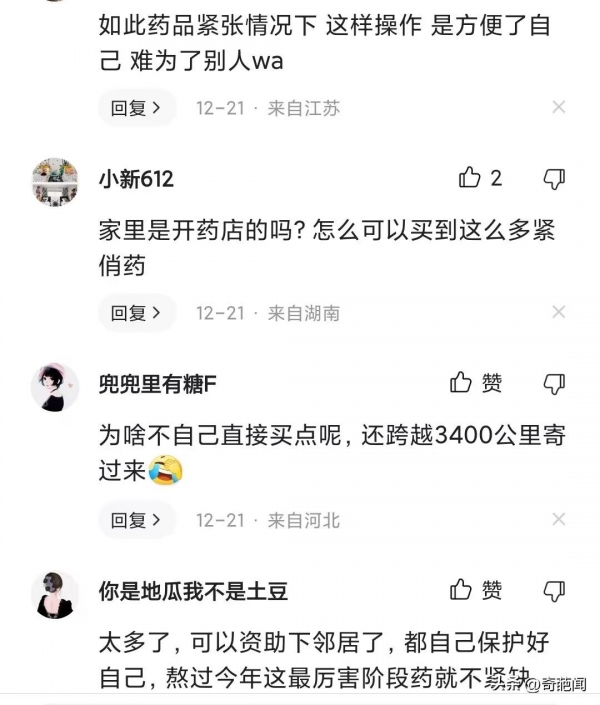Dismiss the comment from 江苏
The width and height of the screenshot is (600, 705).
[559, 107]
